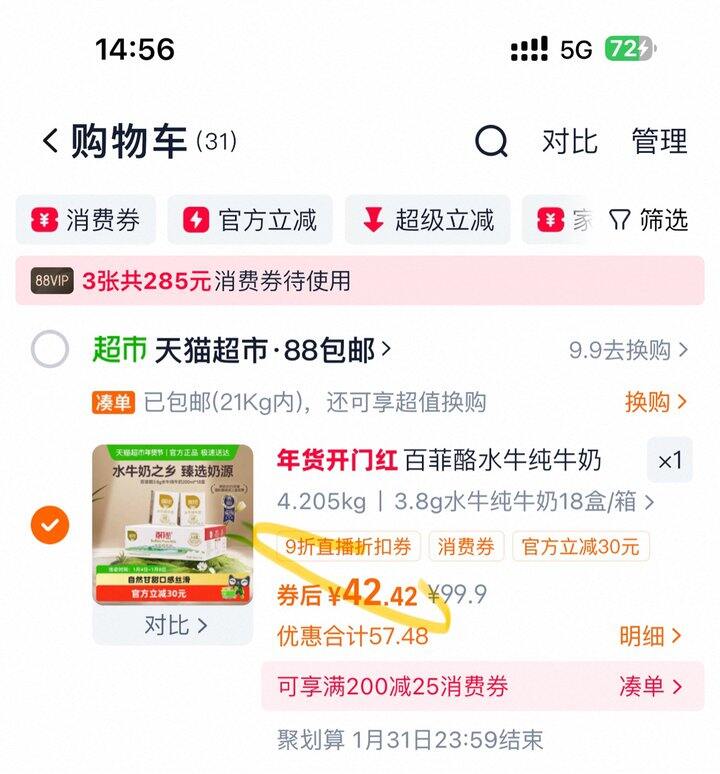Tap 对比 under the product image
Viewport: 720px width, 774px height.
tap(175, 626)
